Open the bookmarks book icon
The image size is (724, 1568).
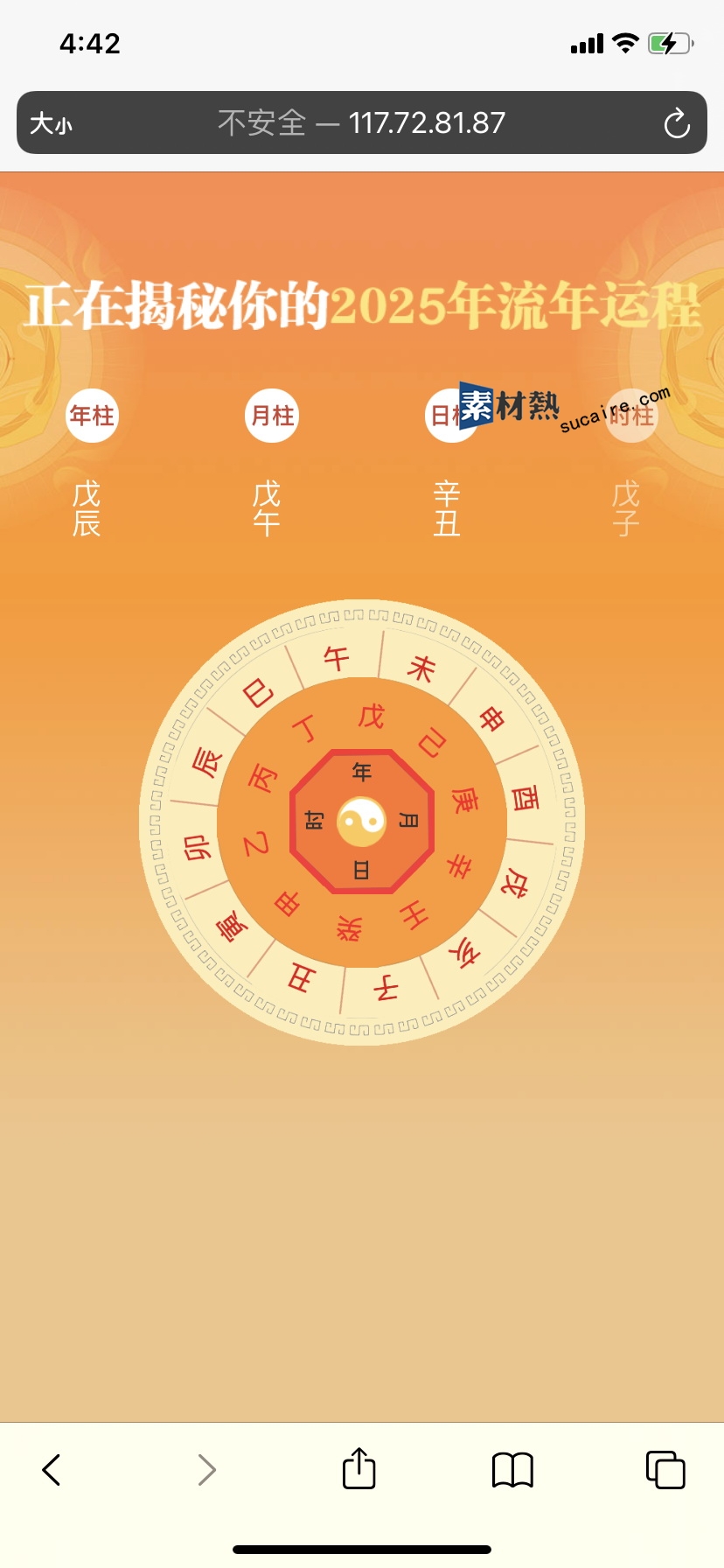click(x=512, y=1470)
